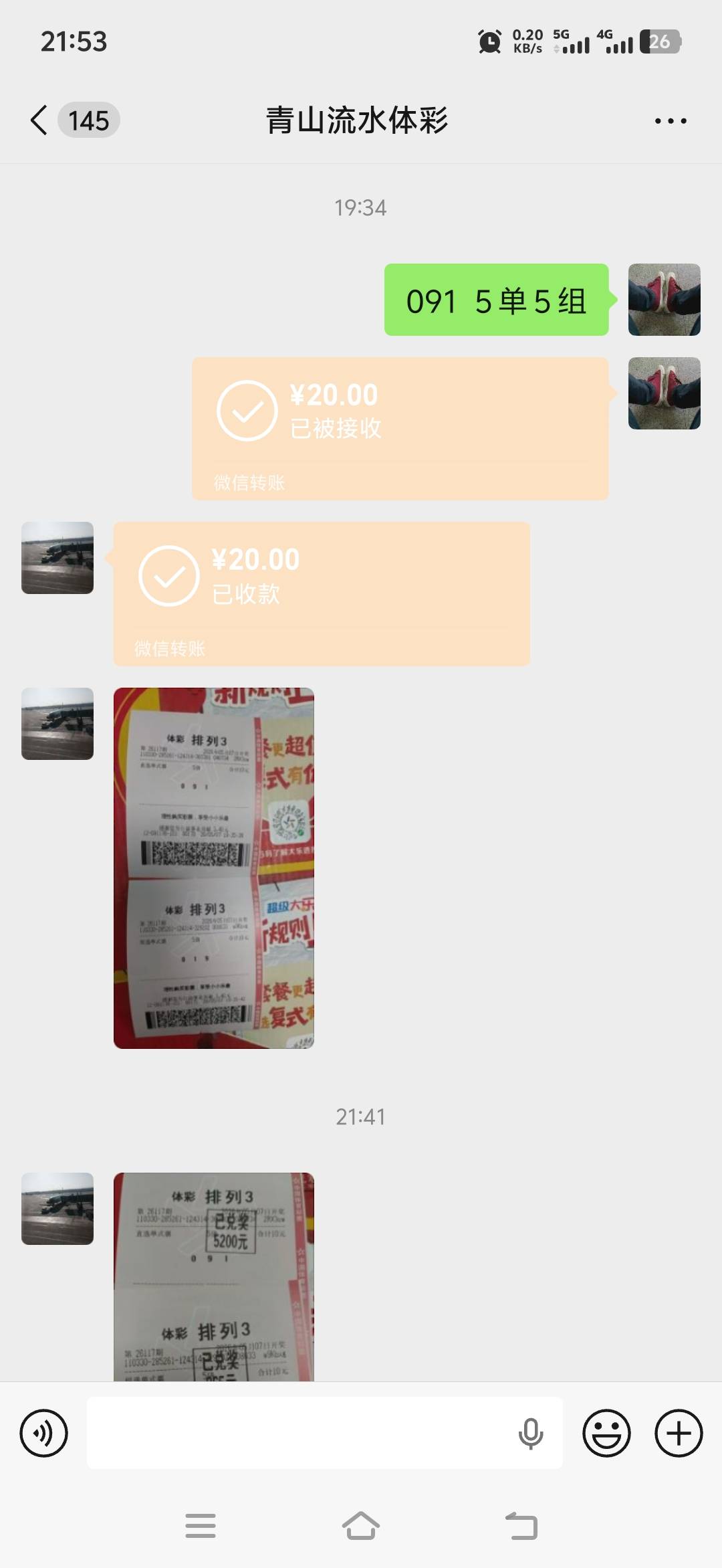722x1568 pixels.
Task: View the 21:41 ticket photo stamped 已兑奖
Action: (214, 1276)
